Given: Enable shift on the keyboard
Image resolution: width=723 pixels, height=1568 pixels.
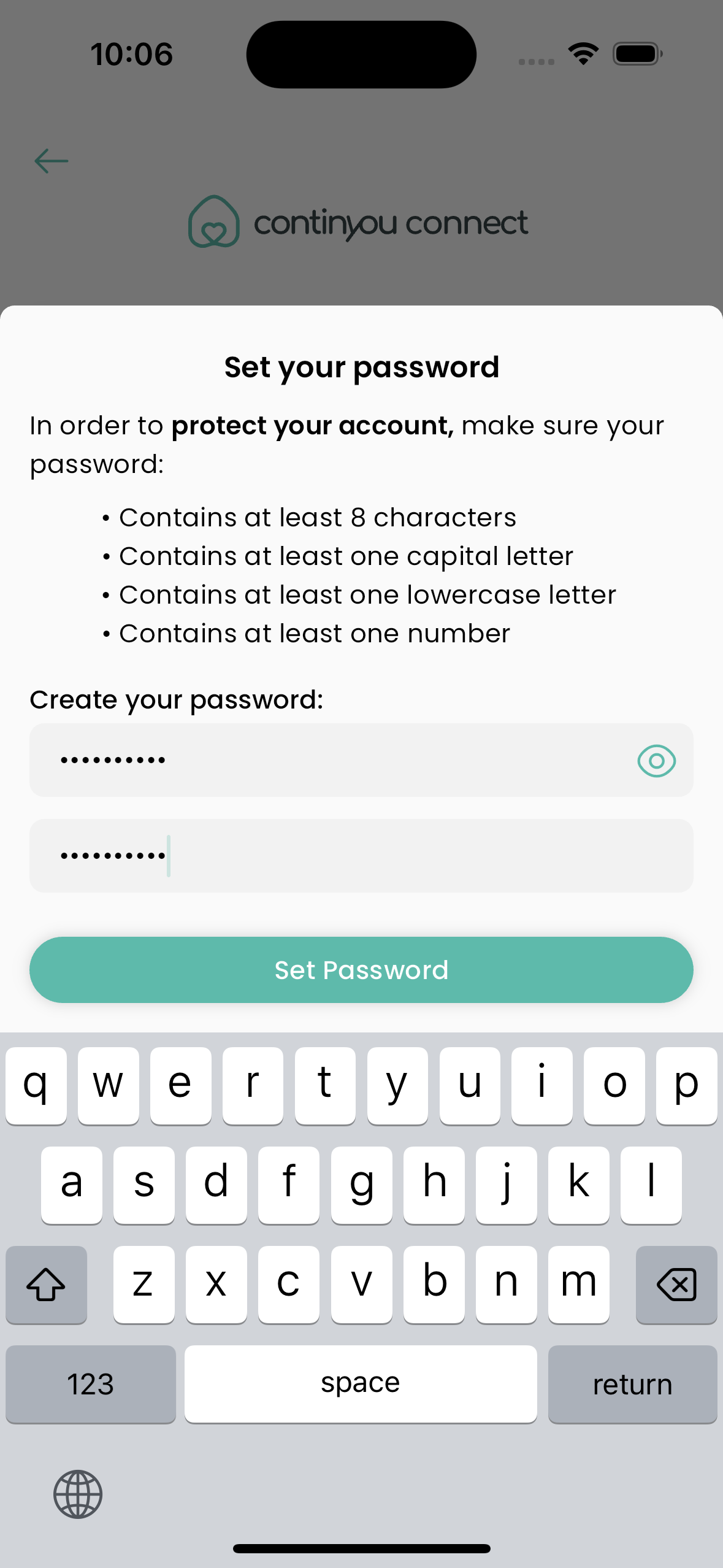Looking at the screenshot, I should [46, 1285].
